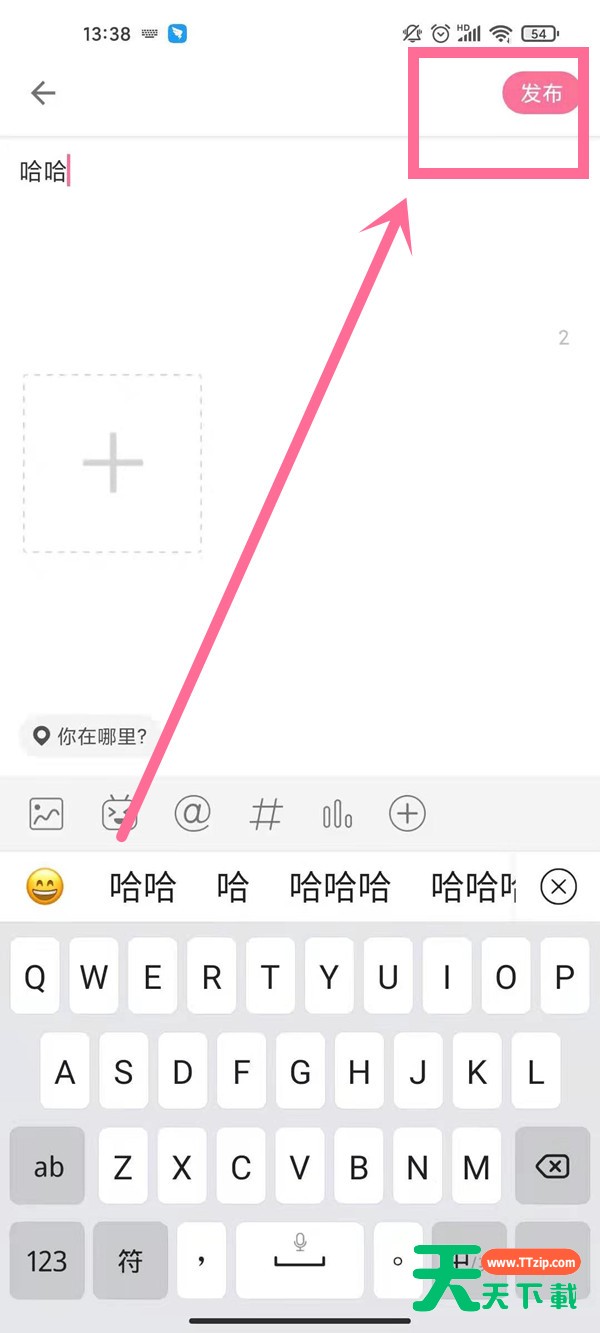Add a photo via the plus tile

113,463
